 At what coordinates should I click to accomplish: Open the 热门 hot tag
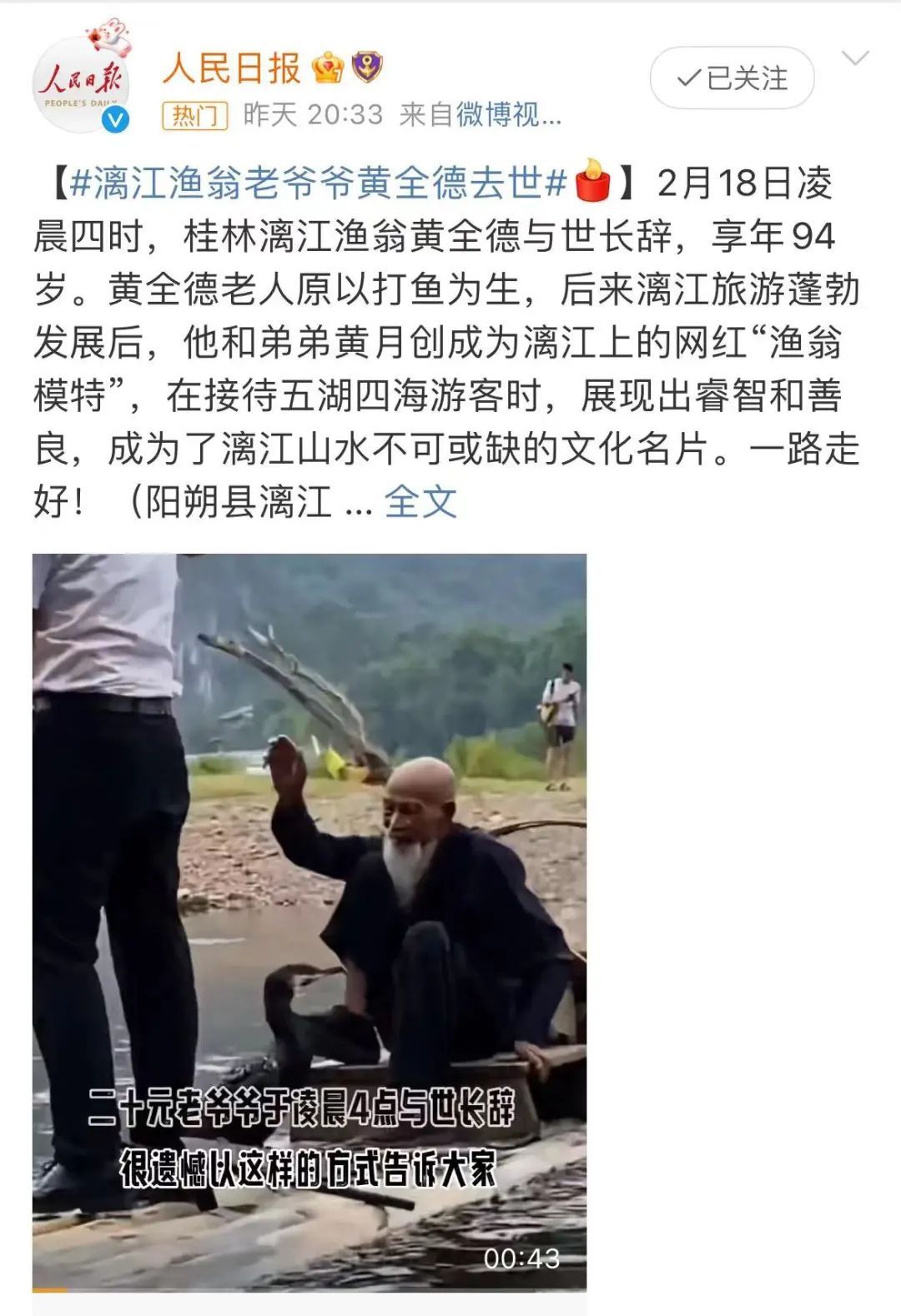[x=195, y=115]
